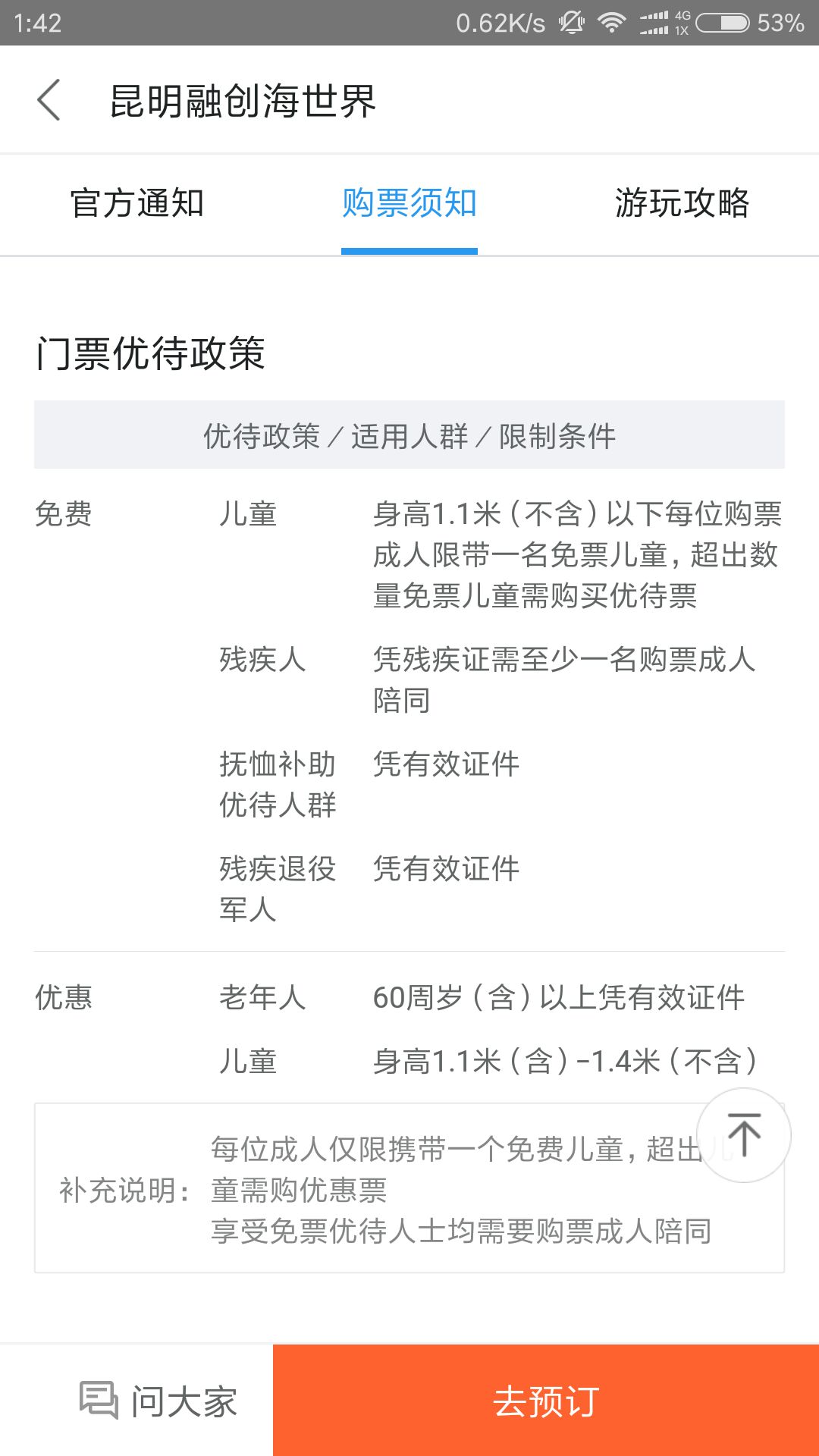819x1456 pixels.
Task: Tap the back-to-top arrow button
Action: [x=744, y=1135]
